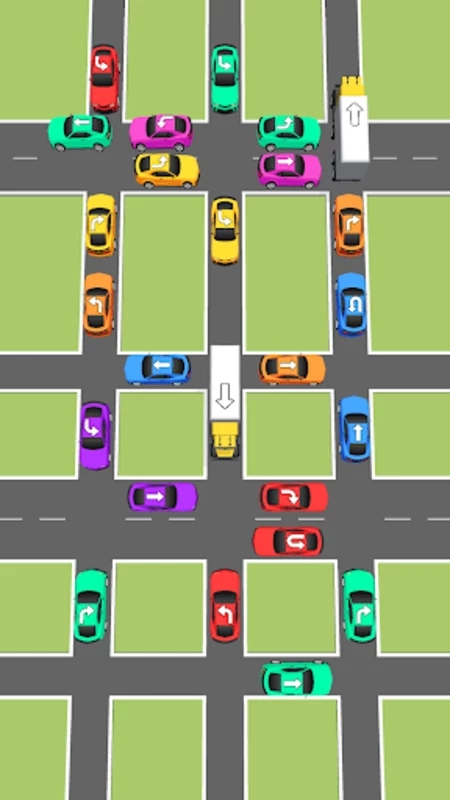Send off the blue car pointing left
450x800 pixels.
[x=157, y=368]
